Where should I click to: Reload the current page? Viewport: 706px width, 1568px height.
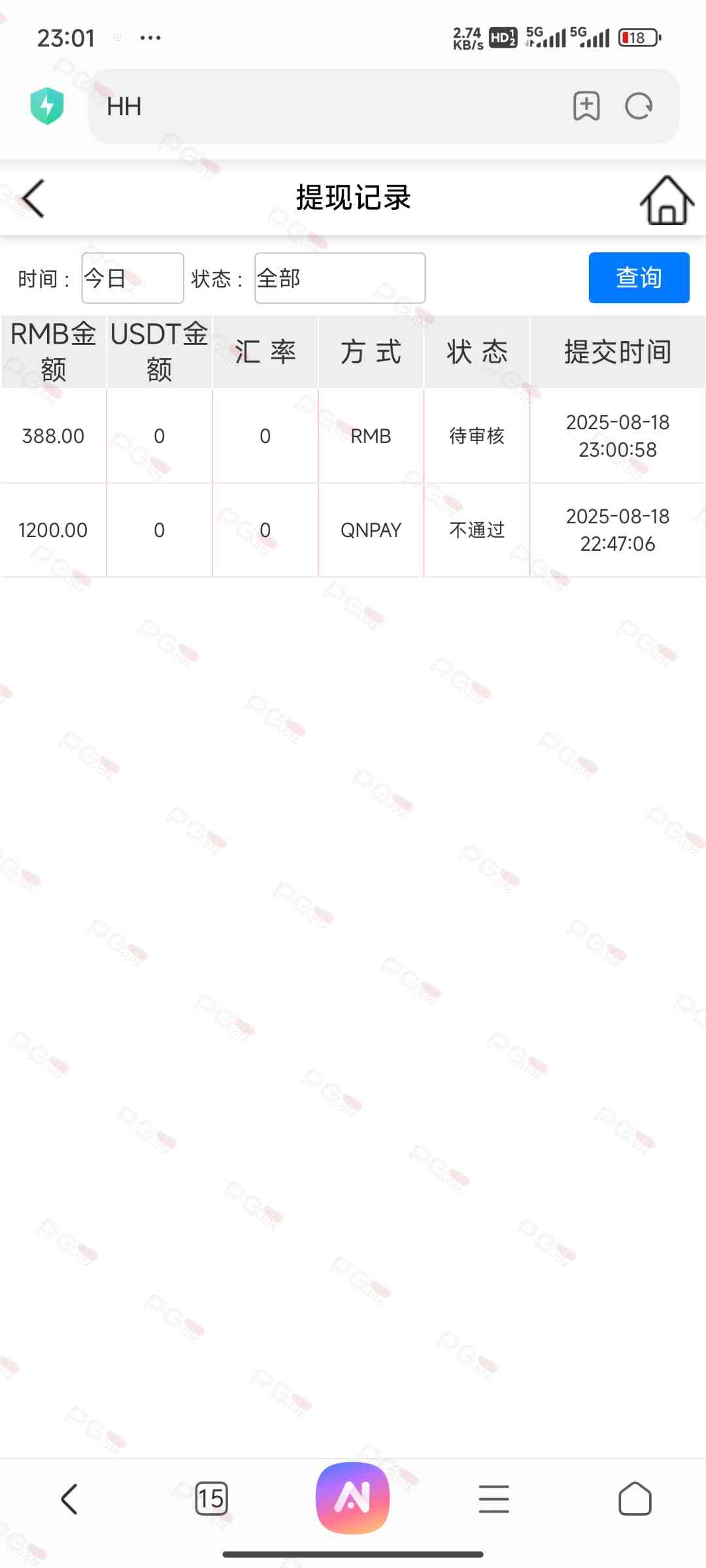coord(638,106)
